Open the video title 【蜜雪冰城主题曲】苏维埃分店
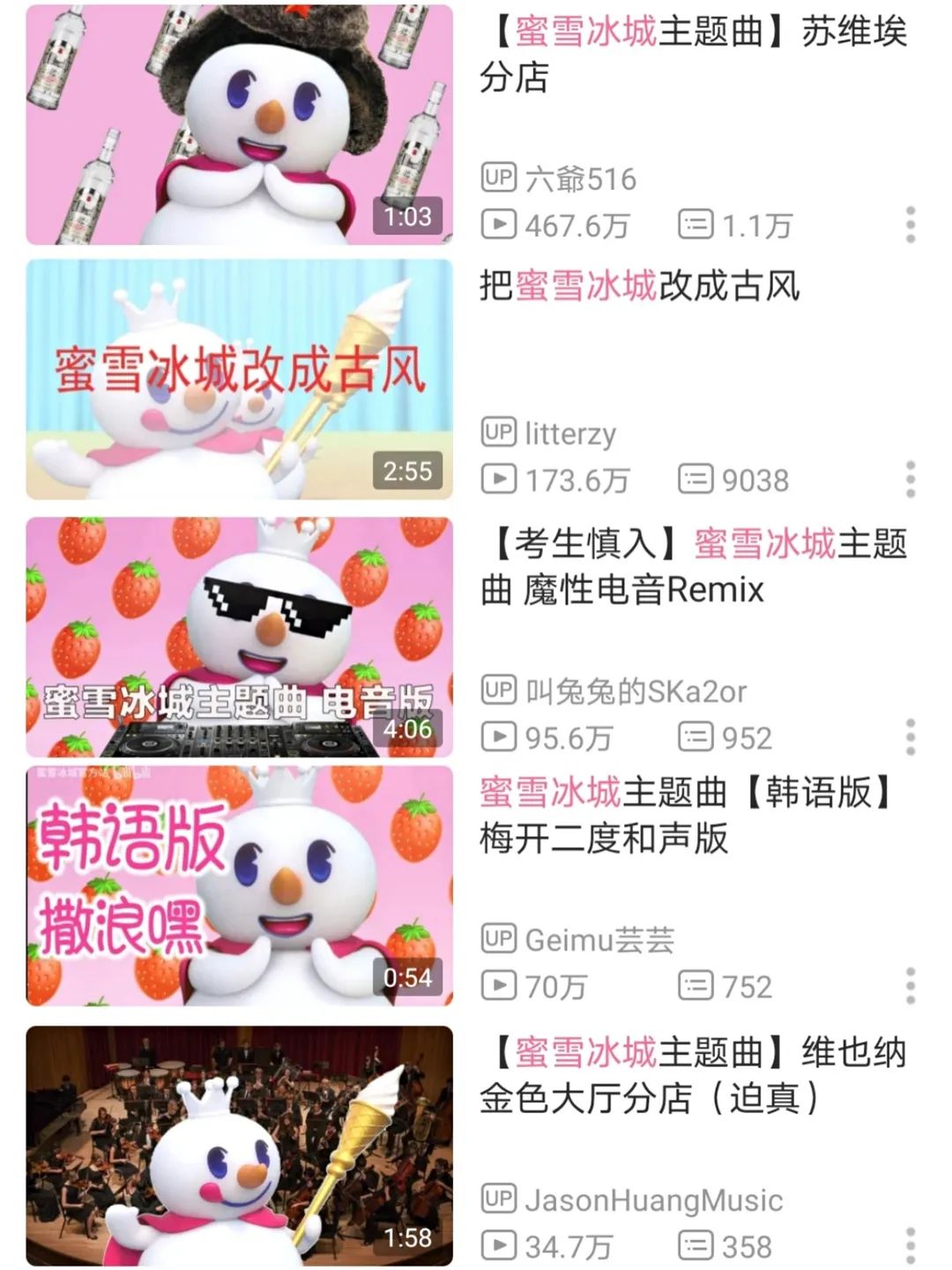952x1270 pixels. [x=693, y=55]
